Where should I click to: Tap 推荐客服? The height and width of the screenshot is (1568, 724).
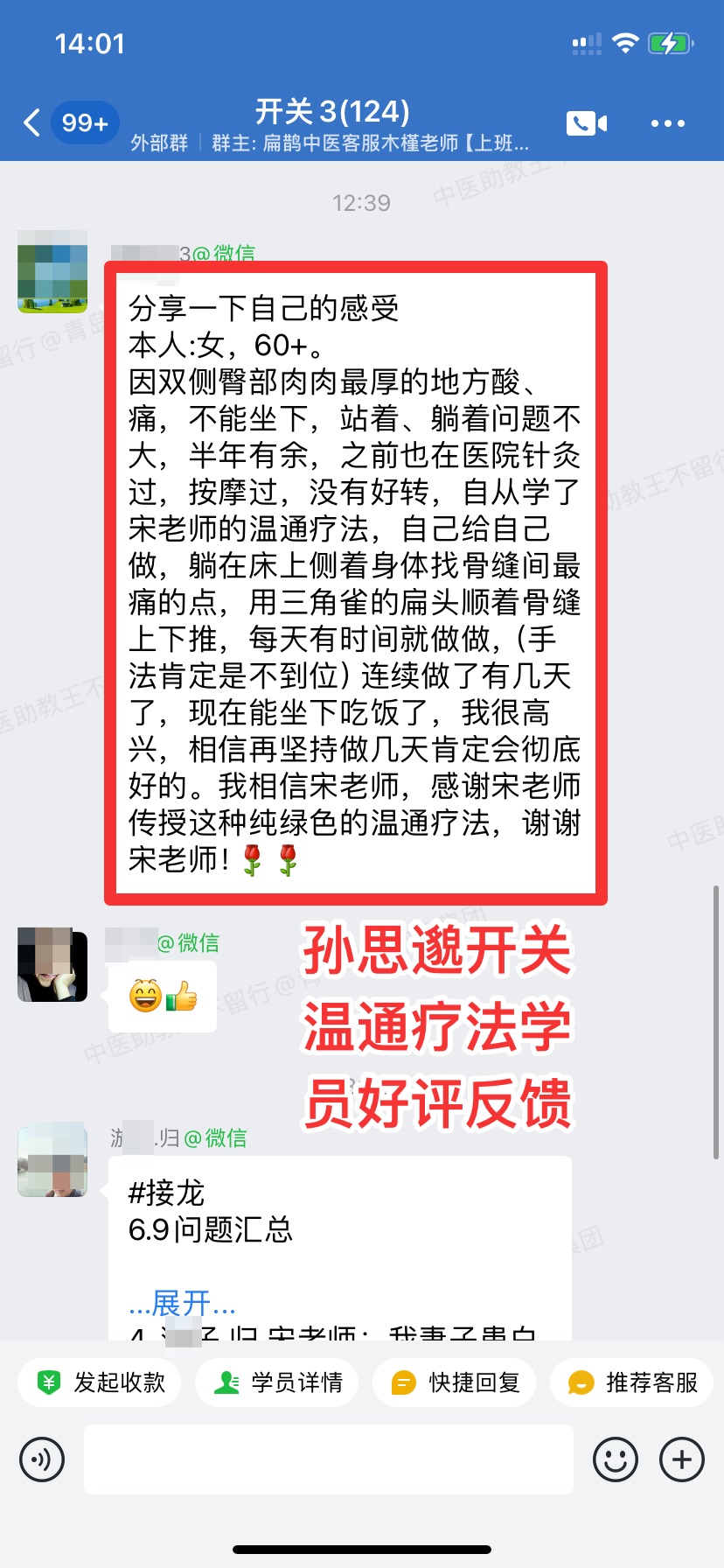click(x=632, y=1382)
